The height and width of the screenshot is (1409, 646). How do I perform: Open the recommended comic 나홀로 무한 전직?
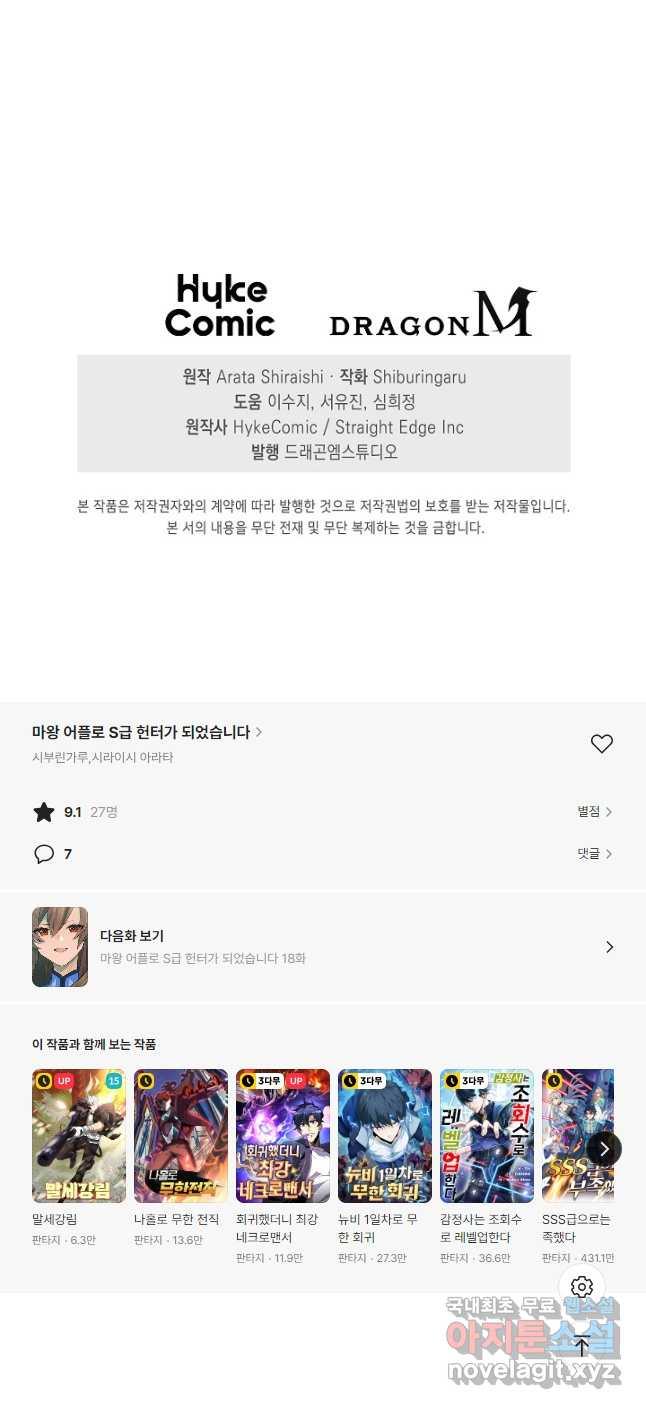click(181, 1136)
